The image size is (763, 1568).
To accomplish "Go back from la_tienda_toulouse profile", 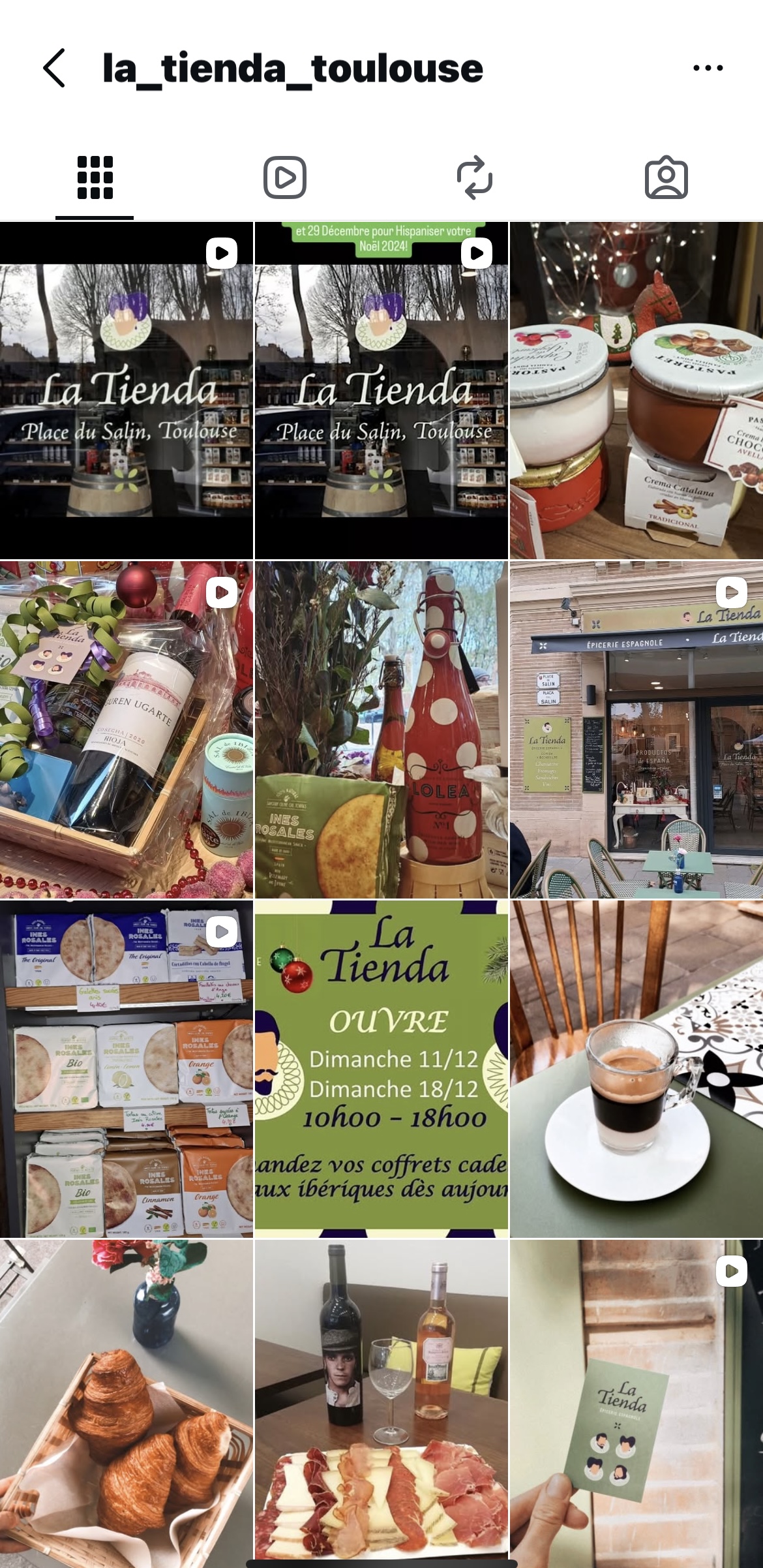I will tap(55, 68).
